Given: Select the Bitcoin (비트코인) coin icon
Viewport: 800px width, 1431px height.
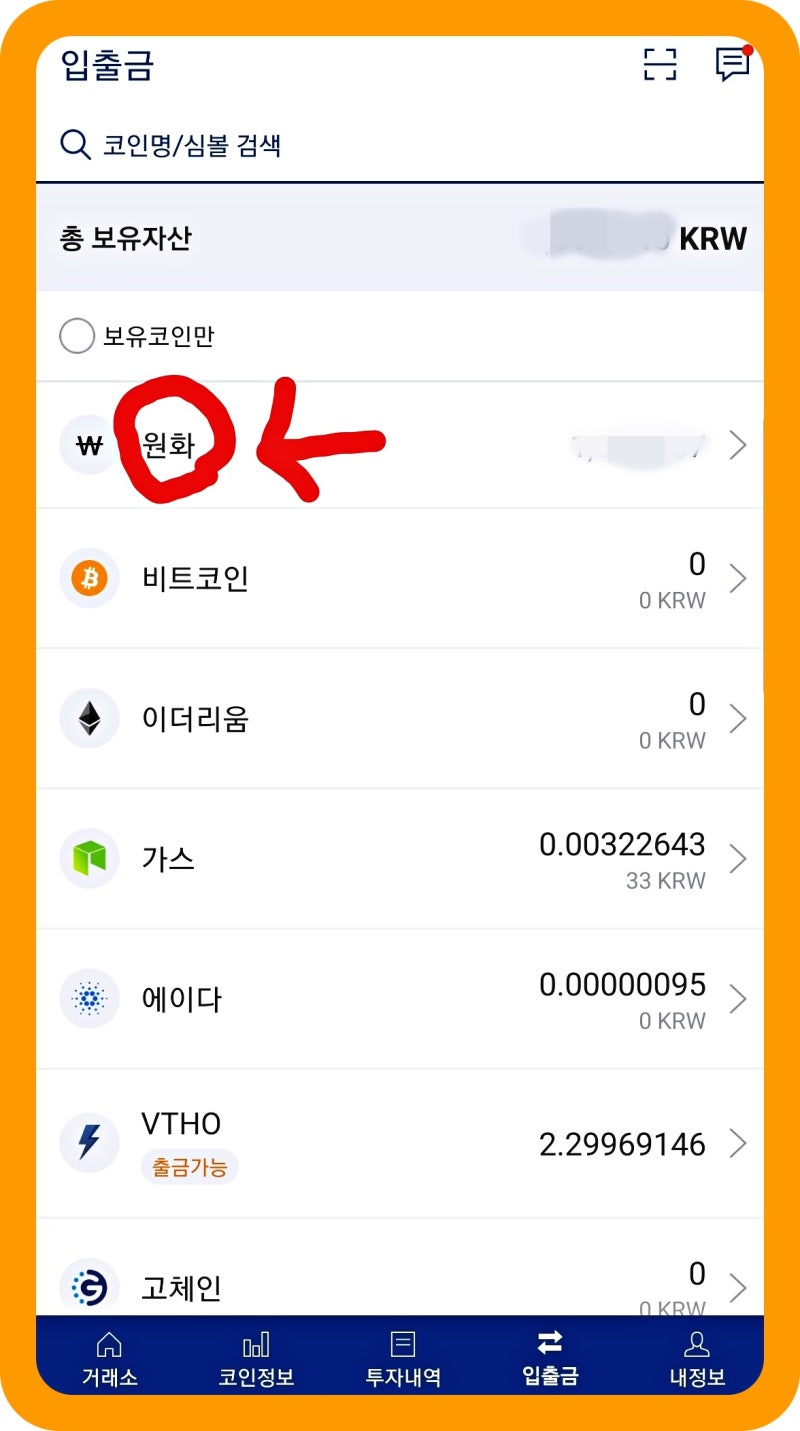Looking at the screenshot, I should 89,578.
